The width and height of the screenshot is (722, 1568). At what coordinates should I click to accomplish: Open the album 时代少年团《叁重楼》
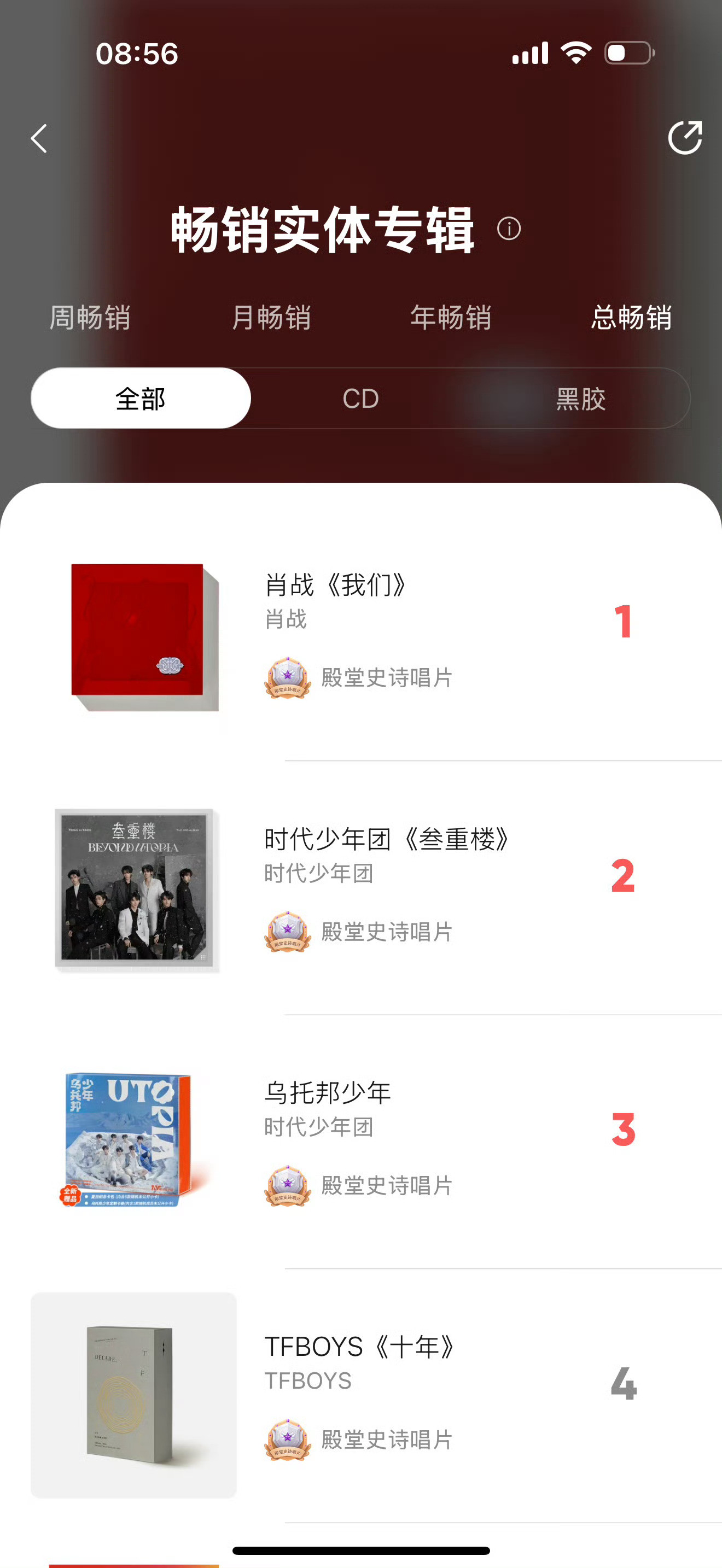point(386,839)
